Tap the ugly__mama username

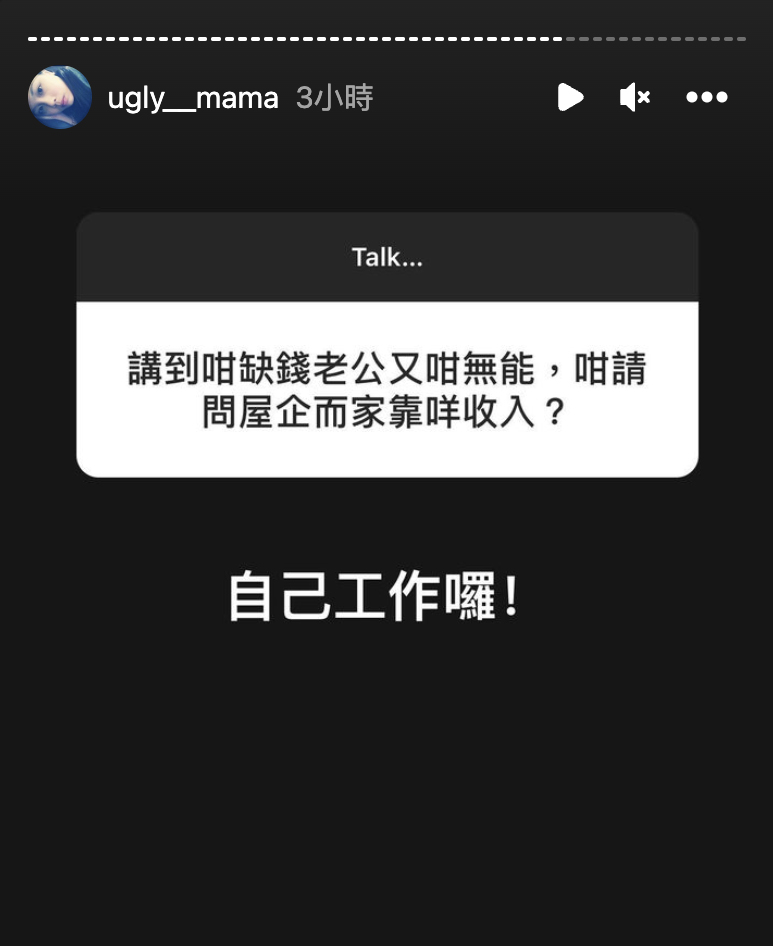[x=193, y=98]
